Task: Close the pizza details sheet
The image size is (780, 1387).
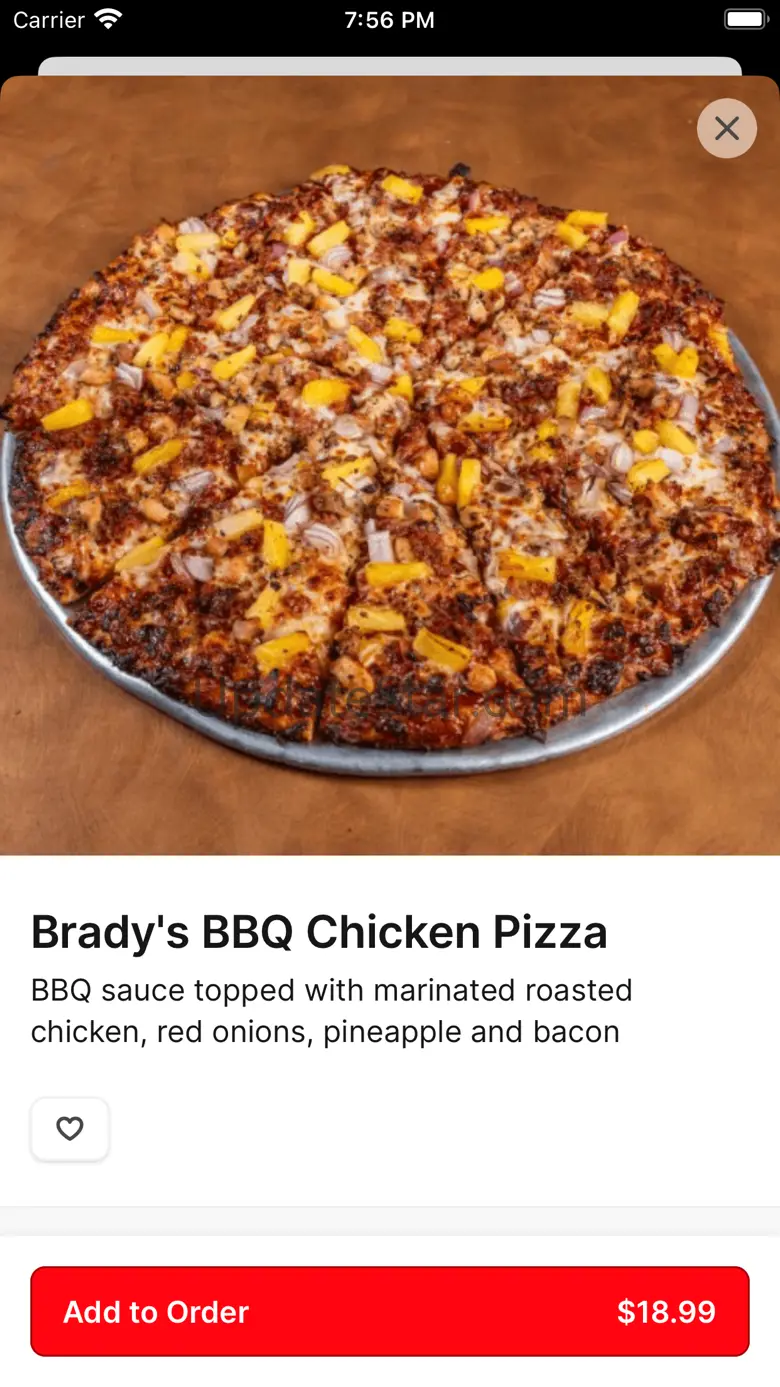Action: coord(727,128)
